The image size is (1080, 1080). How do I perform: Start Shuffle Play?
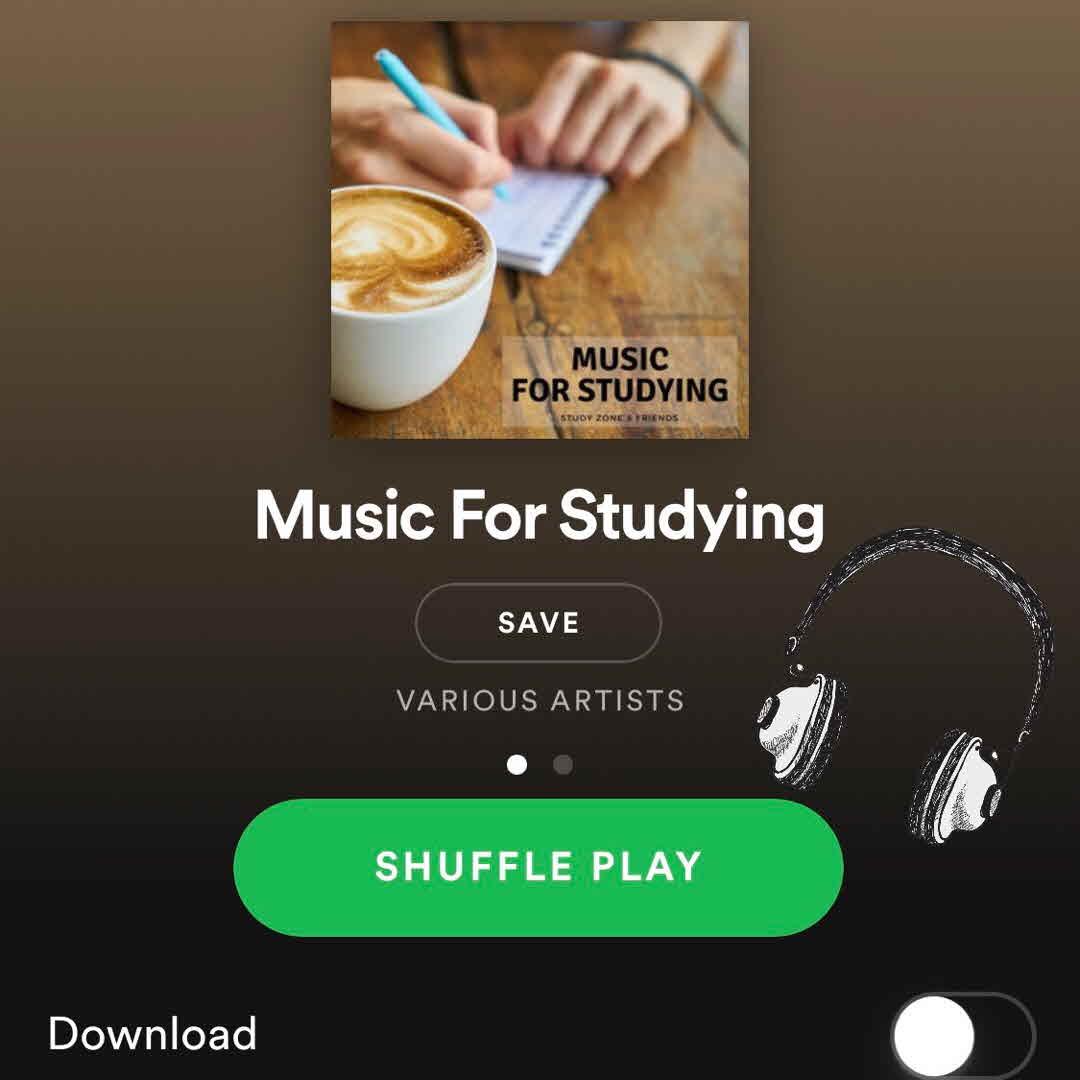tap(538, 867)
